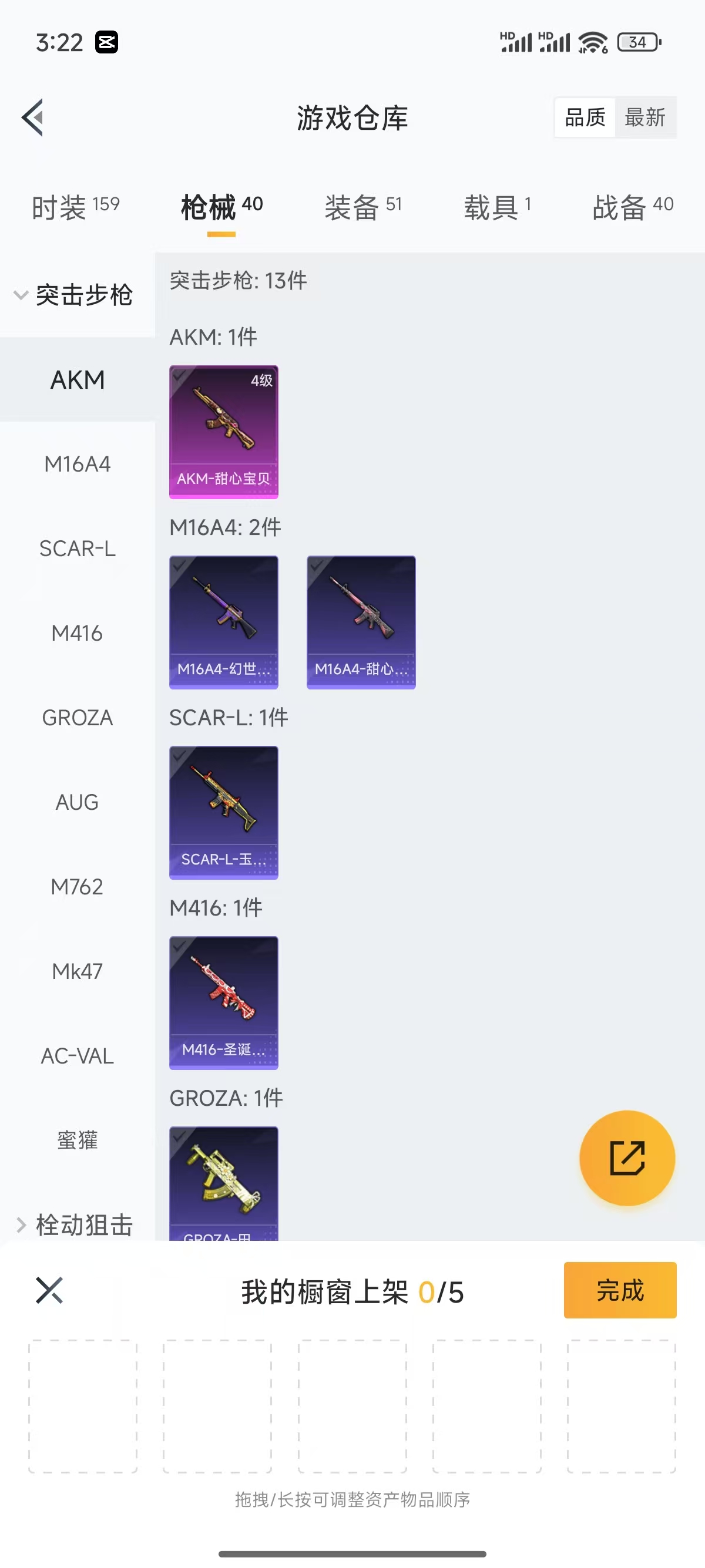
Task: Select AUG in the sidebar
Action: coord(78,803)
